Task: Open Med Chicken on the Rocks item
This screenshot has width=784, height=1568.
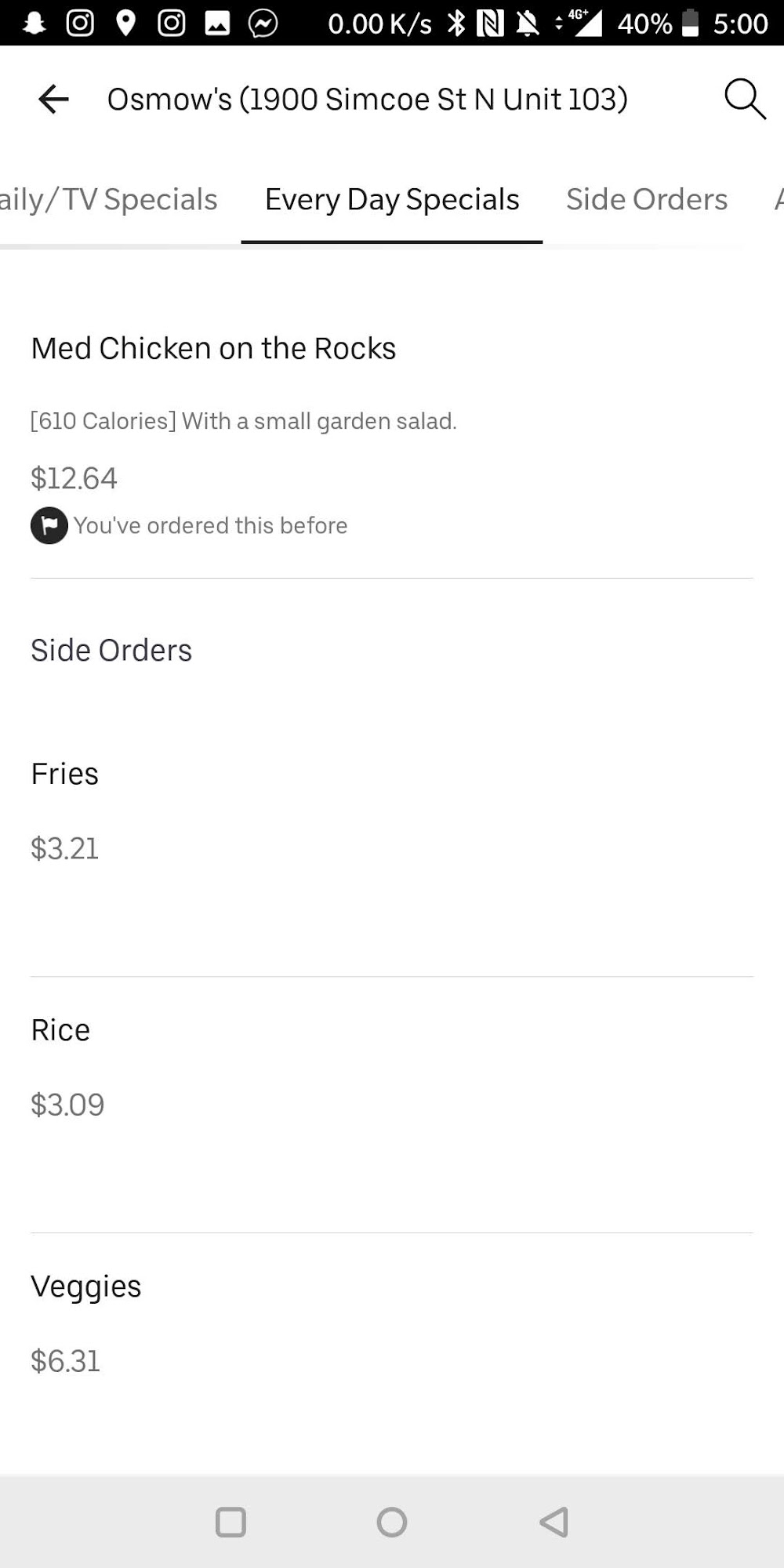Action: pyautogui.click(x=213, y=349)
